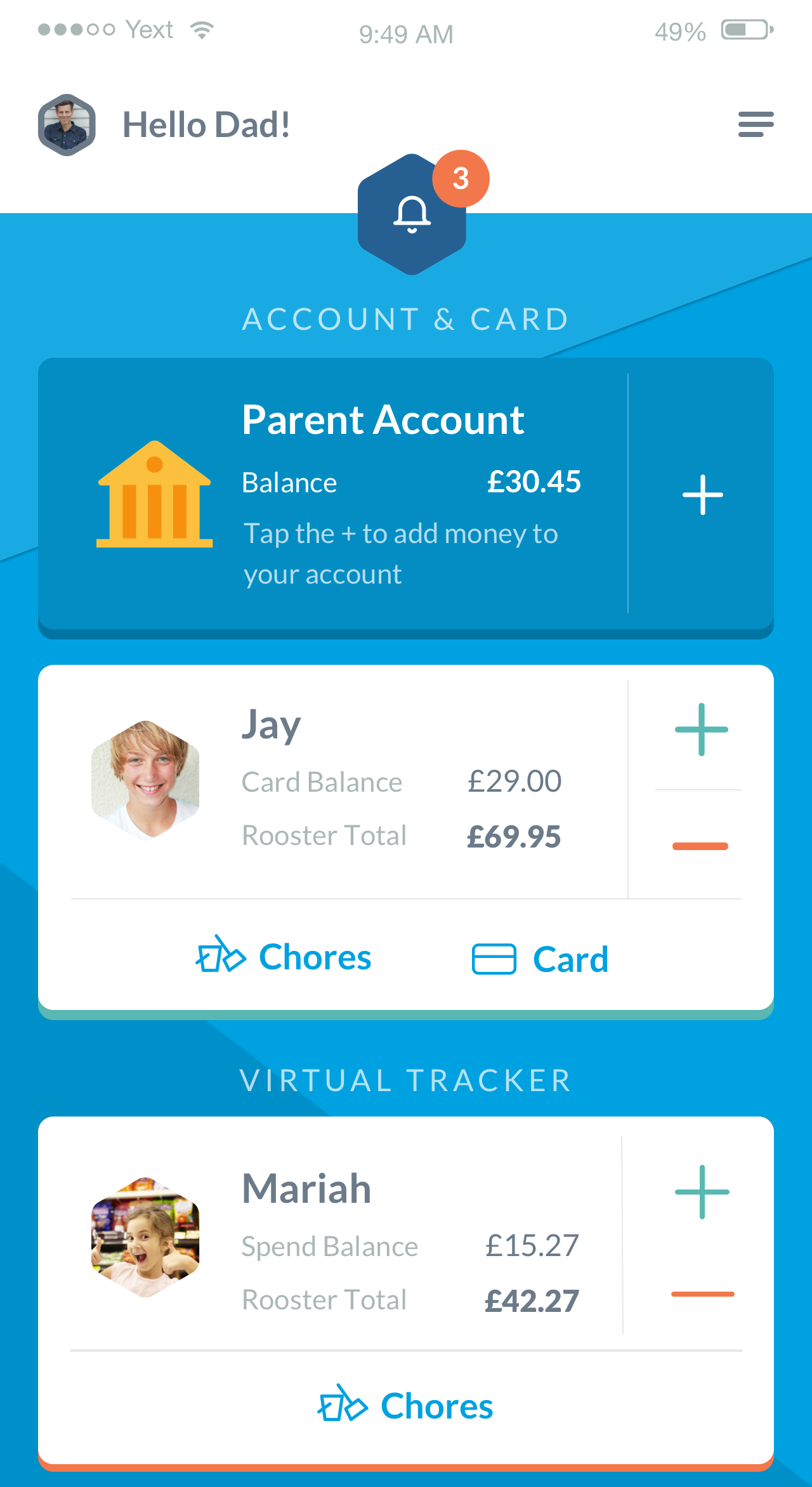Open the notifications bell
This screenshot has height=1487, width=812.
click(412, 214)
